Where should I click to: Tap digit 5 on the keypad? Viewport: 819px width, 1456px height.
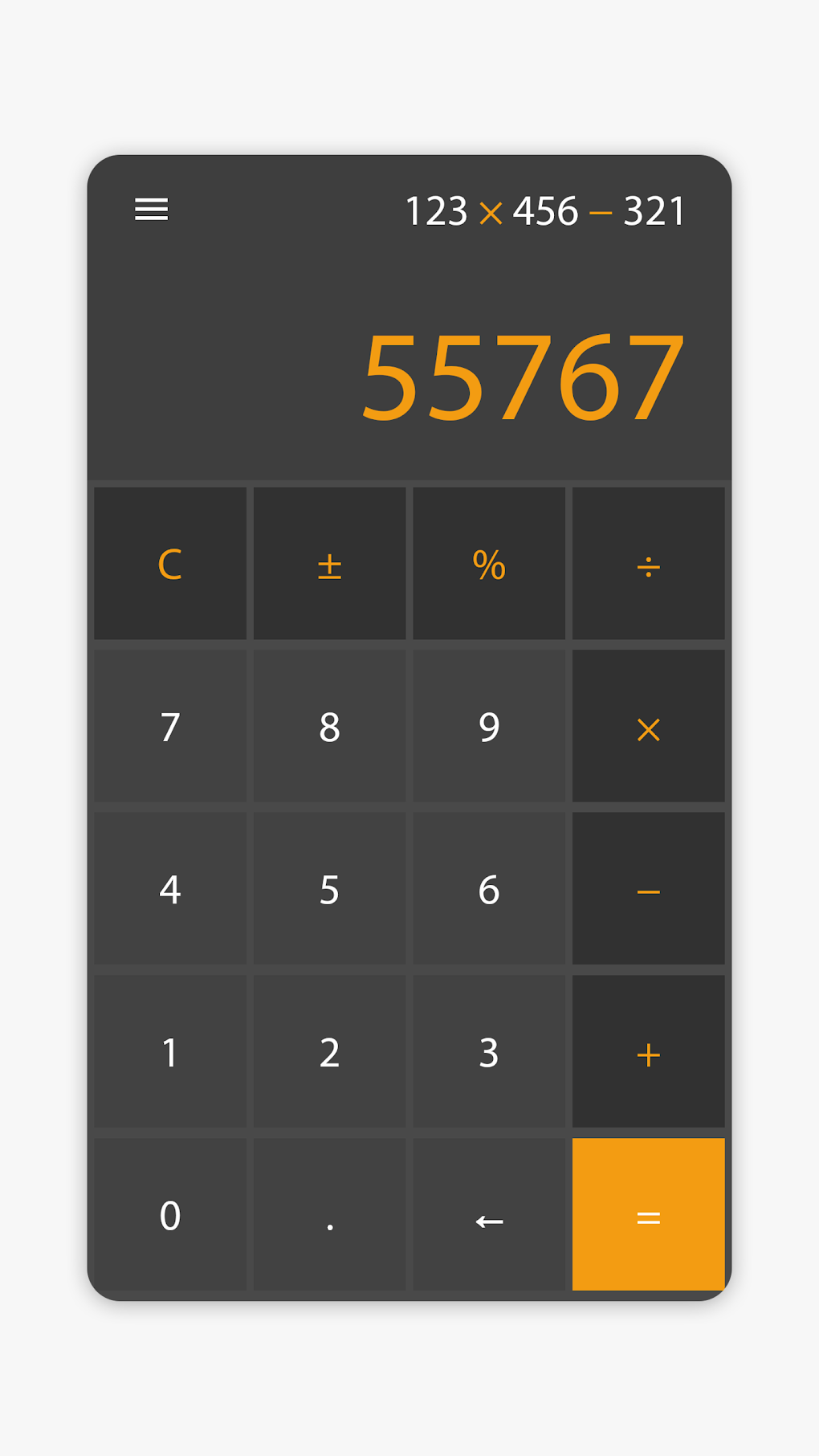click(328, 891)
